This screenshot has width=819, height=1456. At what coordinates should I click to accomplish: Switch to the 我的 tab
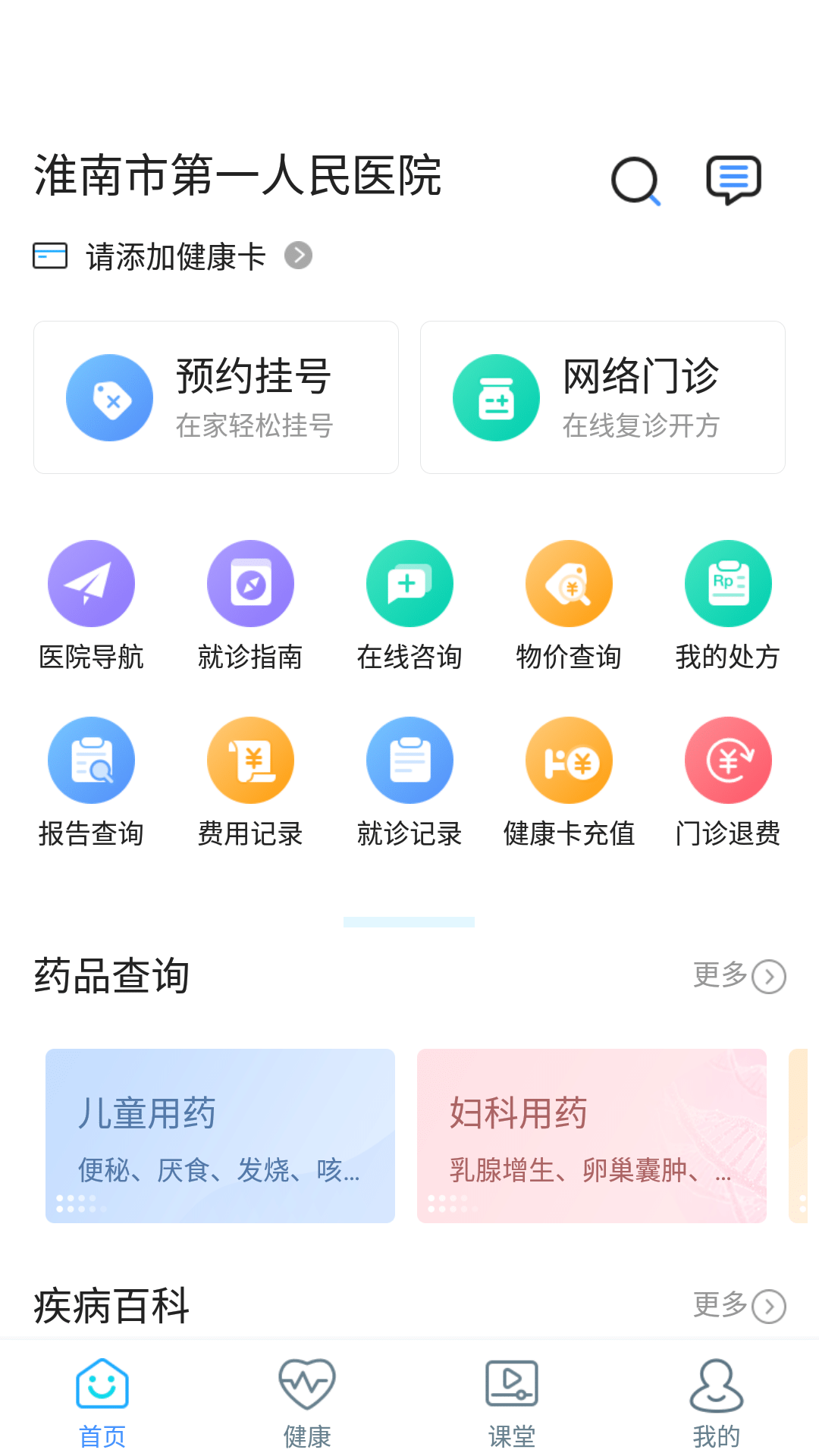(717, 1403)
